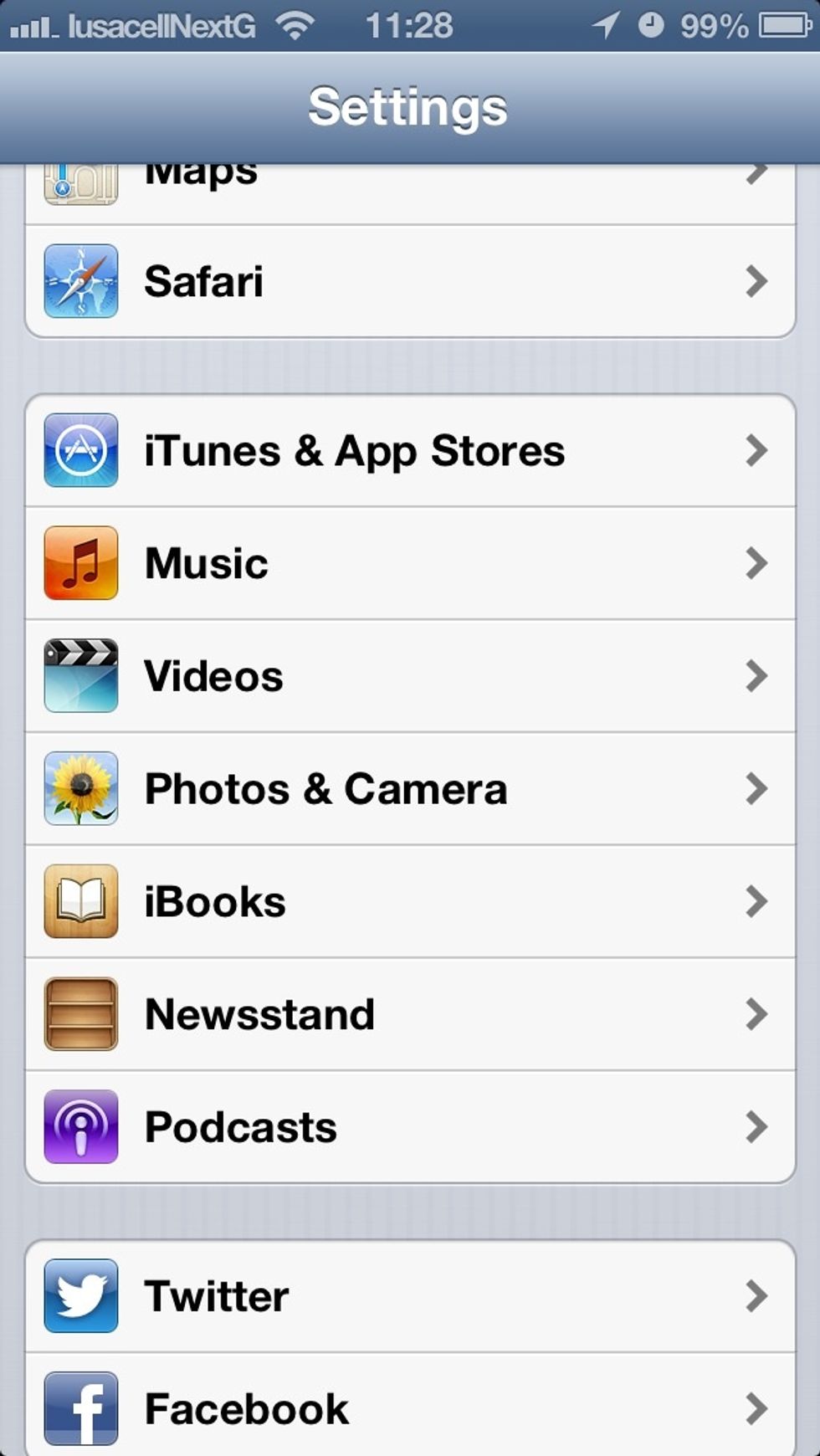
Task: Open Podcasts via its purple icon
Action: click(x=81, y=1126)
